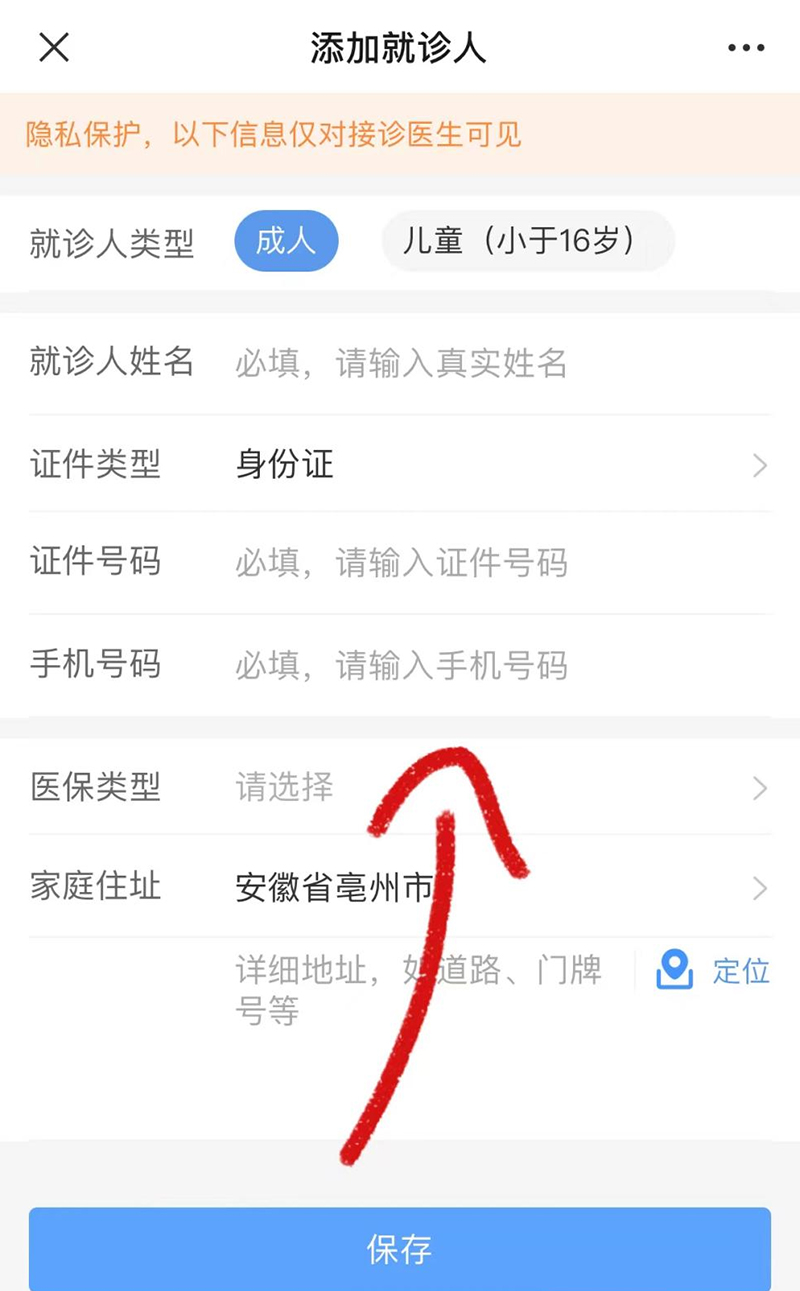Close the 添加就诊人 page

point(54,47)
